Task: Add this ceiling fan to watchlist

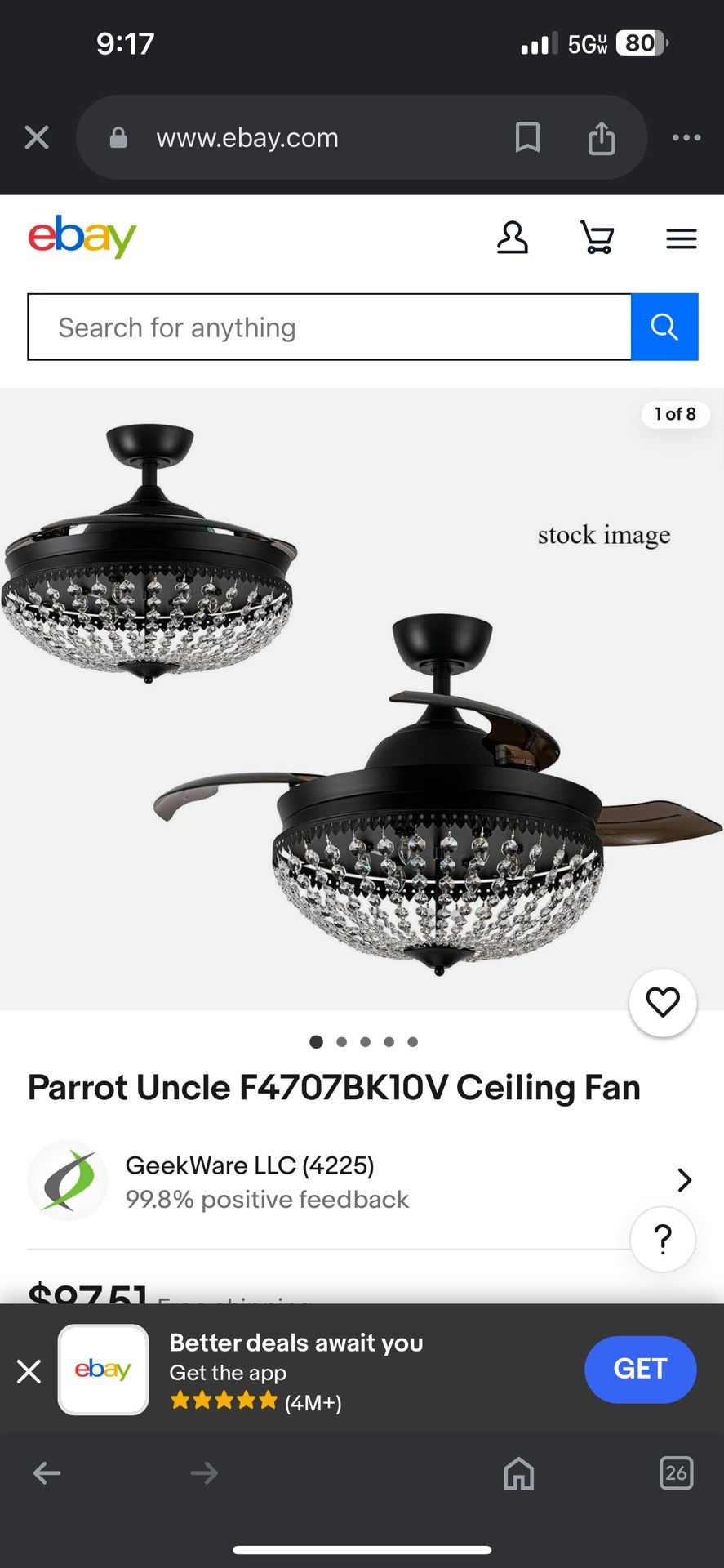Action: pyautogui.click(x=662, y=1002)
